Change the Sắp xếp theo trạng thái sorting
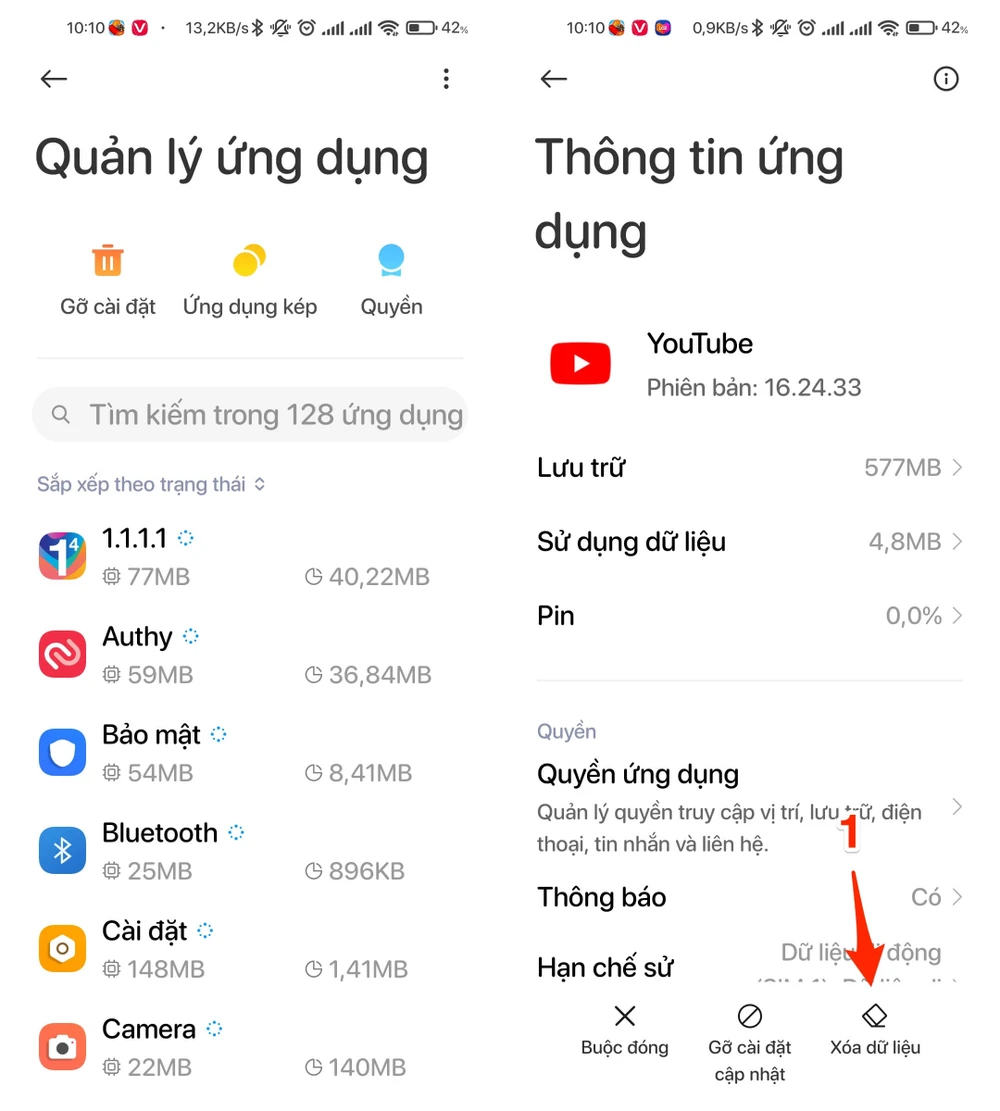This screenshot has height=1111, width=1000. pyautogui.click(x=151, y=485)
